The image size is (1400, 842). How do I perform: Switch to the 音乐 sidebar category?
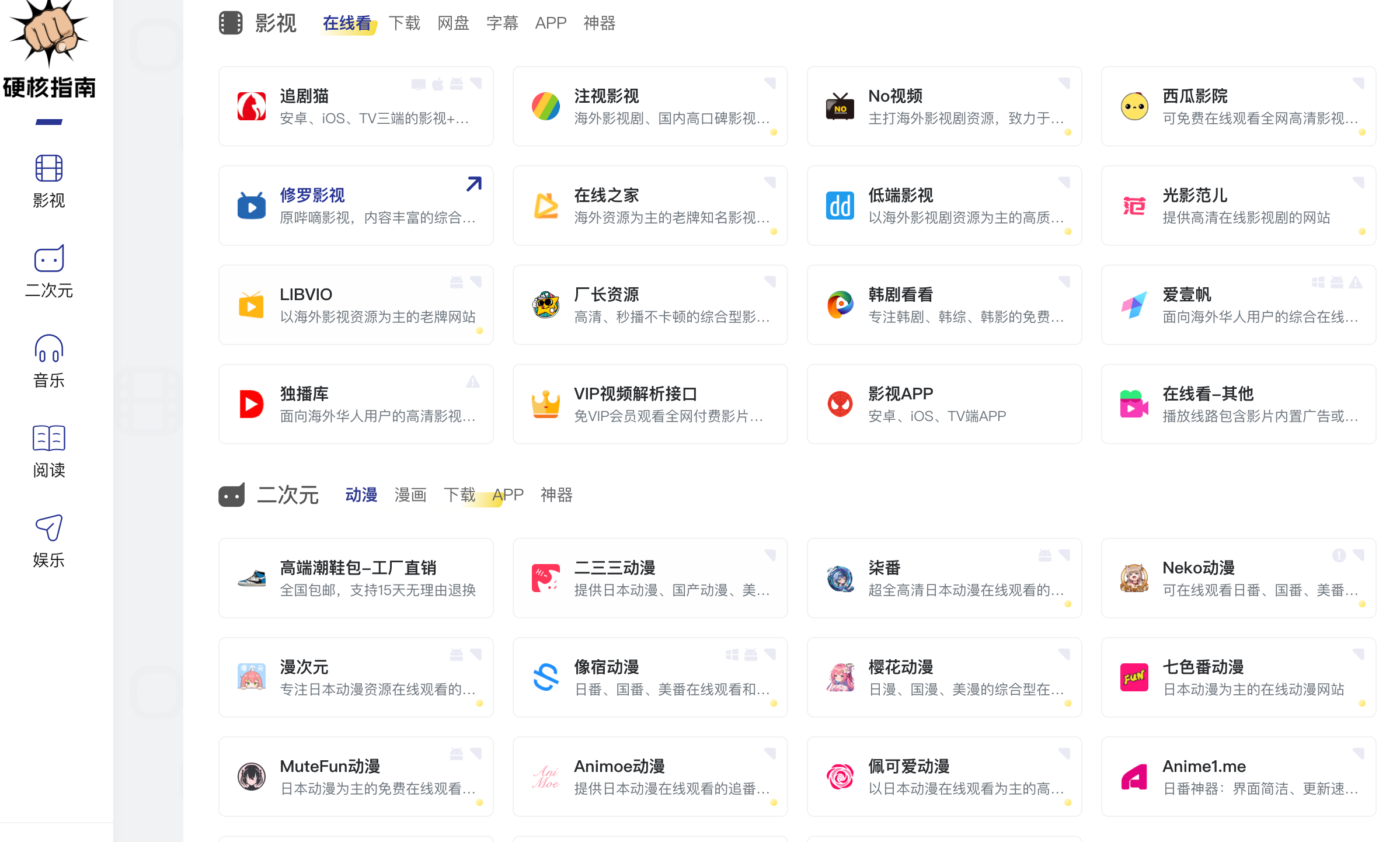pos(48,361)
